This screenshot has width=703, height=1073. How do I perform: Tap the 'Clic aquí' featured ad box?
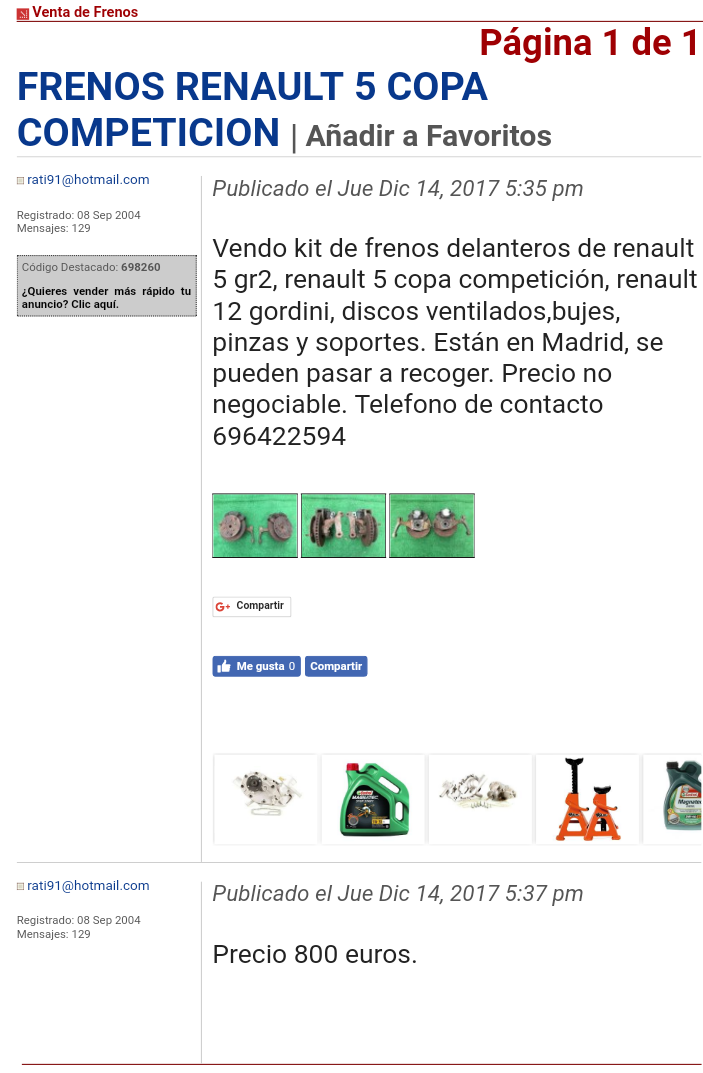pyautogui.click(x=106, y=286)
